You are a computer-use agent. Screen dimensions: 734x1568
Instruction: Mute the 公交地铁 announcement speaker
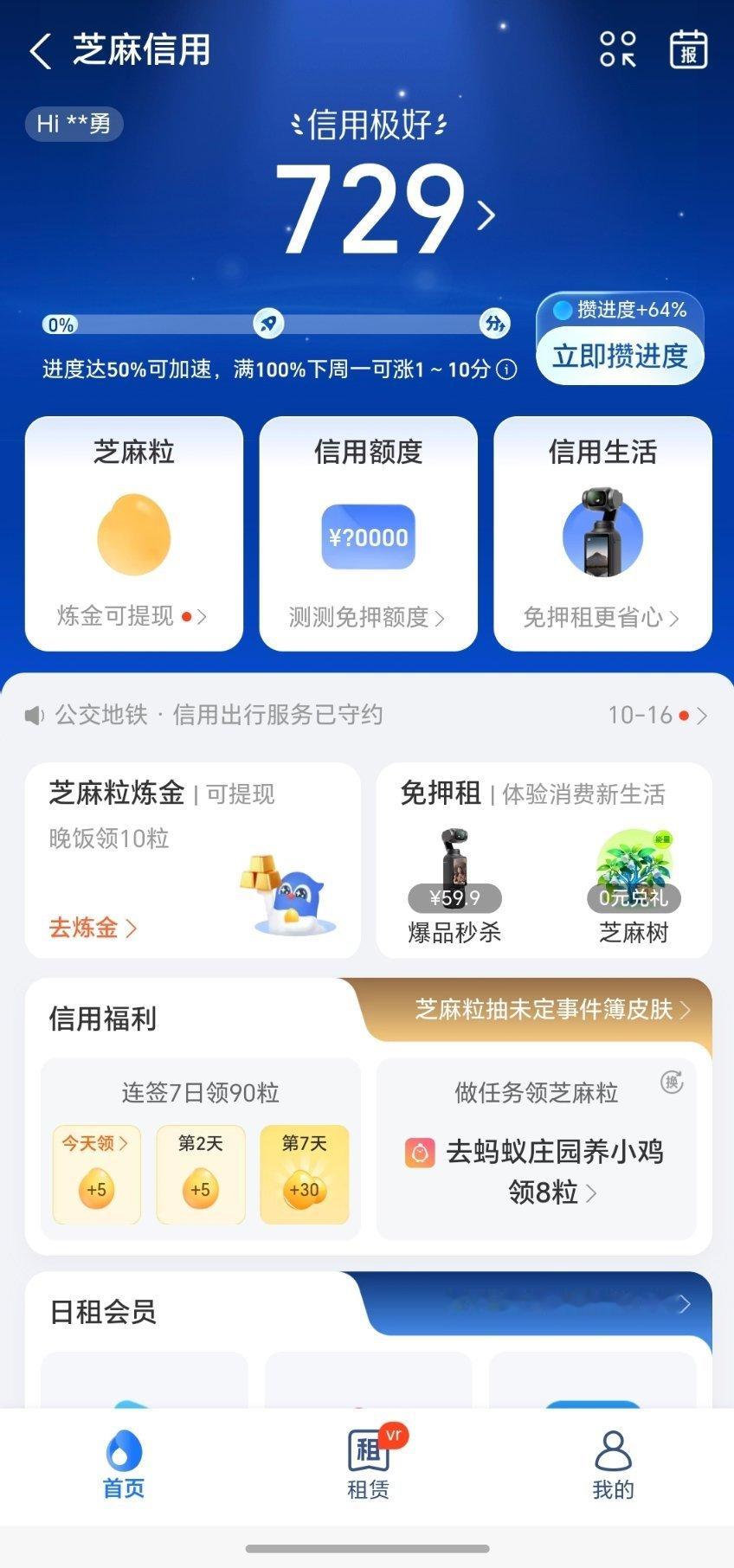coord(33,715)
